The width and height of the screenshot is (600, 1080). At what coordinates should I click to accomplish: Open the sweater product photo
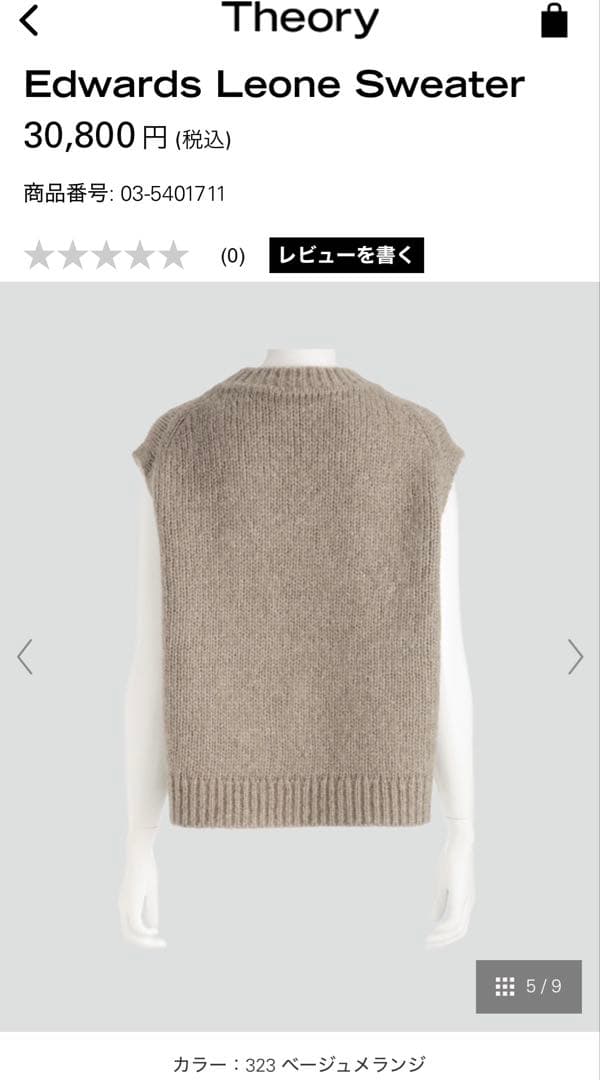point(298,600)
